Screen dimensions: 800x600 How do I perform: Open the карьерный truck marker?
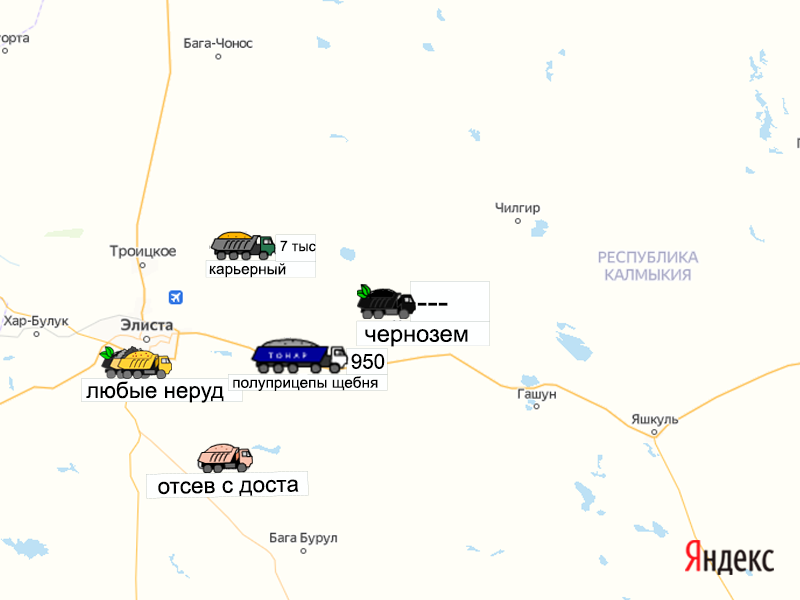pos(242,245)
